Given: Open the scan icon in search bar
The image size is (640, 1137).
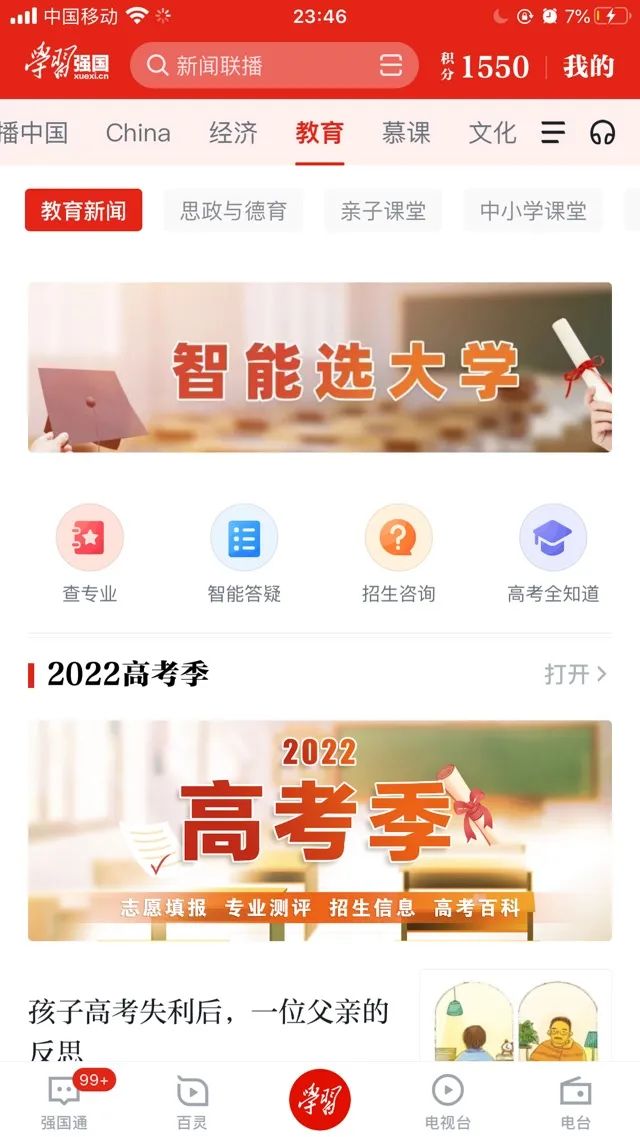Looking at the screenshot, I should coord(391,66).
